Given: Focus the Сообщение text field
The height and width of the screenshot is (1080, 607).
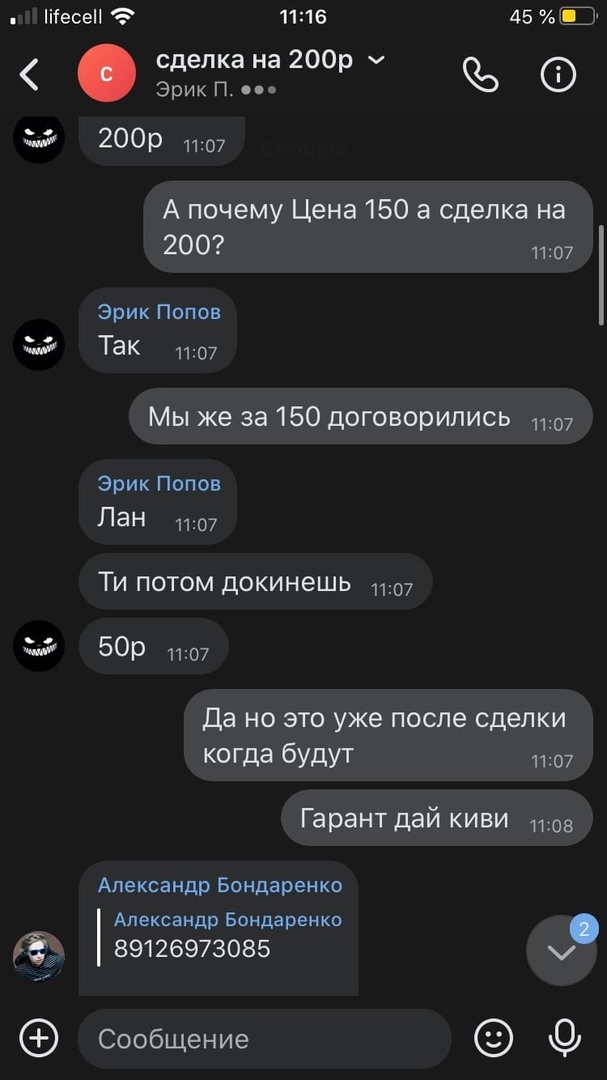Looking at the screenshot, I should click(264, 1038).
